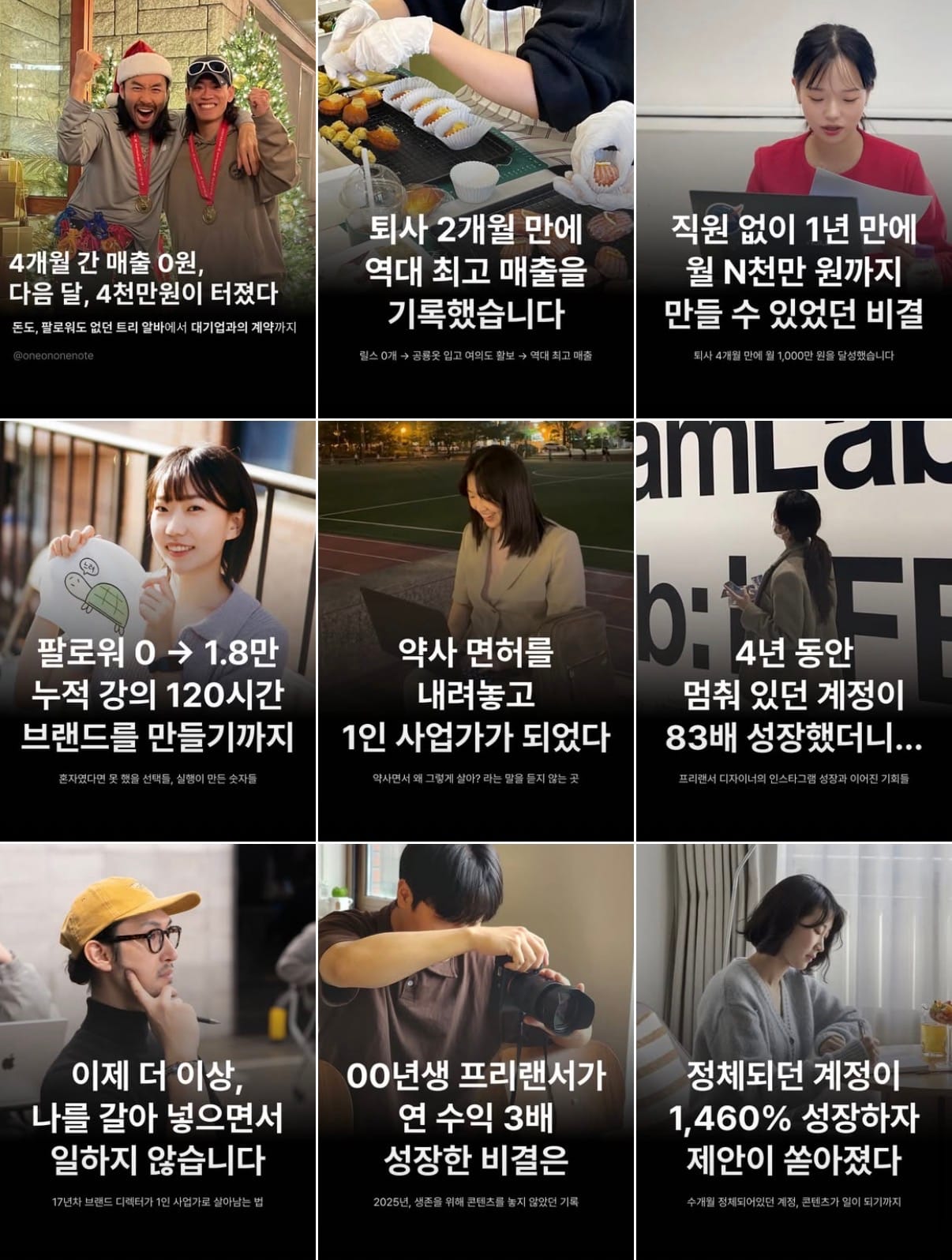Screen dimensions: 952x1260
Task: View the 이제 더 이상, 나를 갈아 넣으면서 post
Action: 158,1052
